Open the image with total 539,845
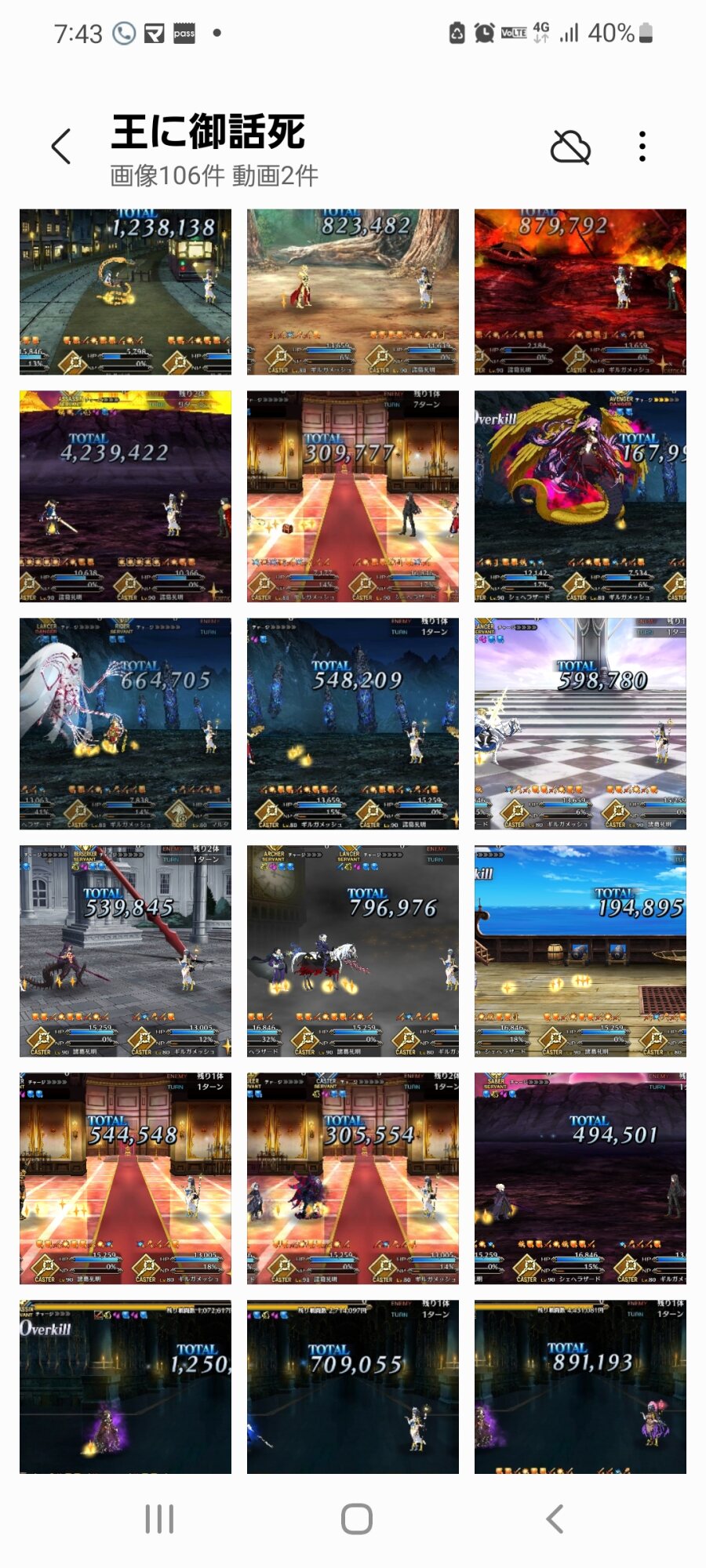This screenshot has height=1568, width=706. point(126,951)
